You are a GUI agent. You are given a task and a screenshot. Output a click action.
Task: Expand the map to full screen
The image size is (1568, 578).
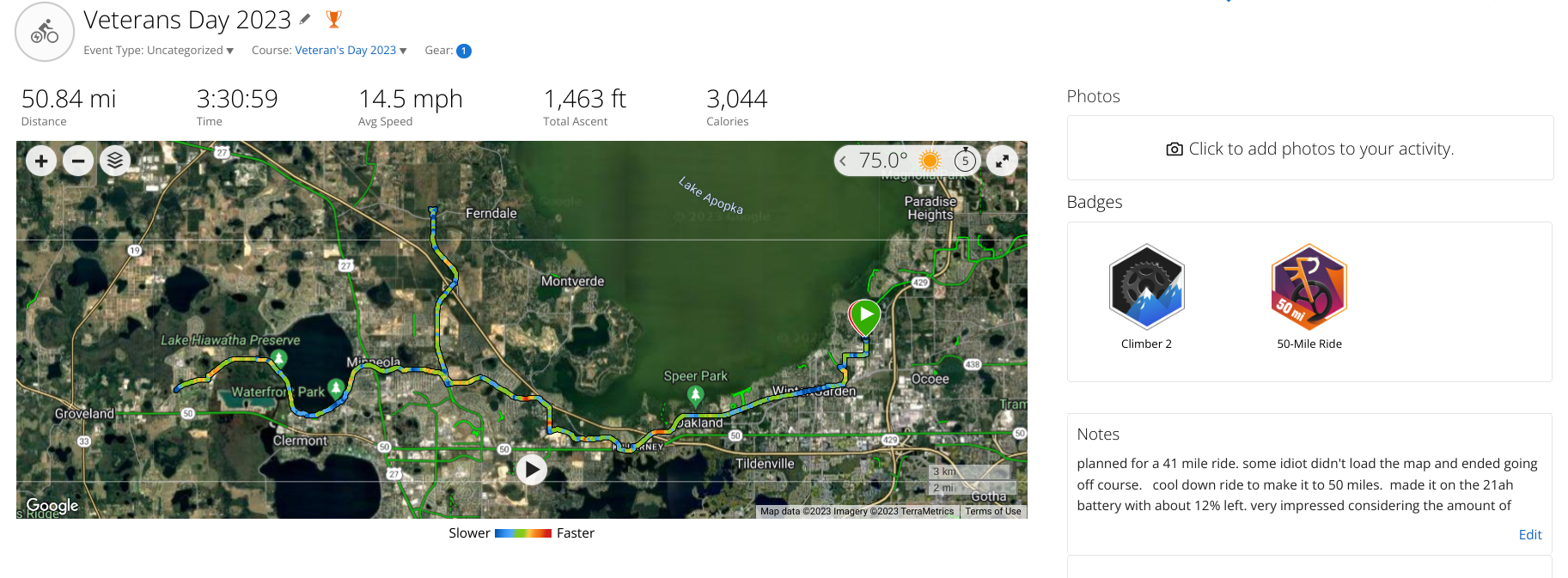point(1002,161)
